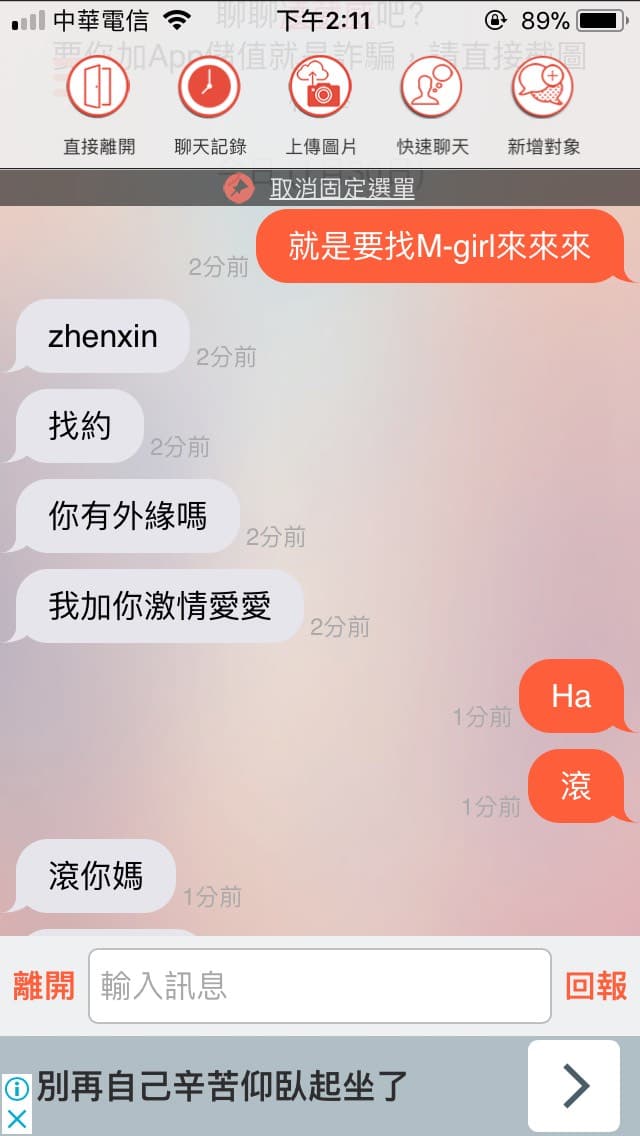The width and height of the screenshot is (640, 1136).
Task: Tap the 離開 button beside input
Action: click(x=43, y=986)
